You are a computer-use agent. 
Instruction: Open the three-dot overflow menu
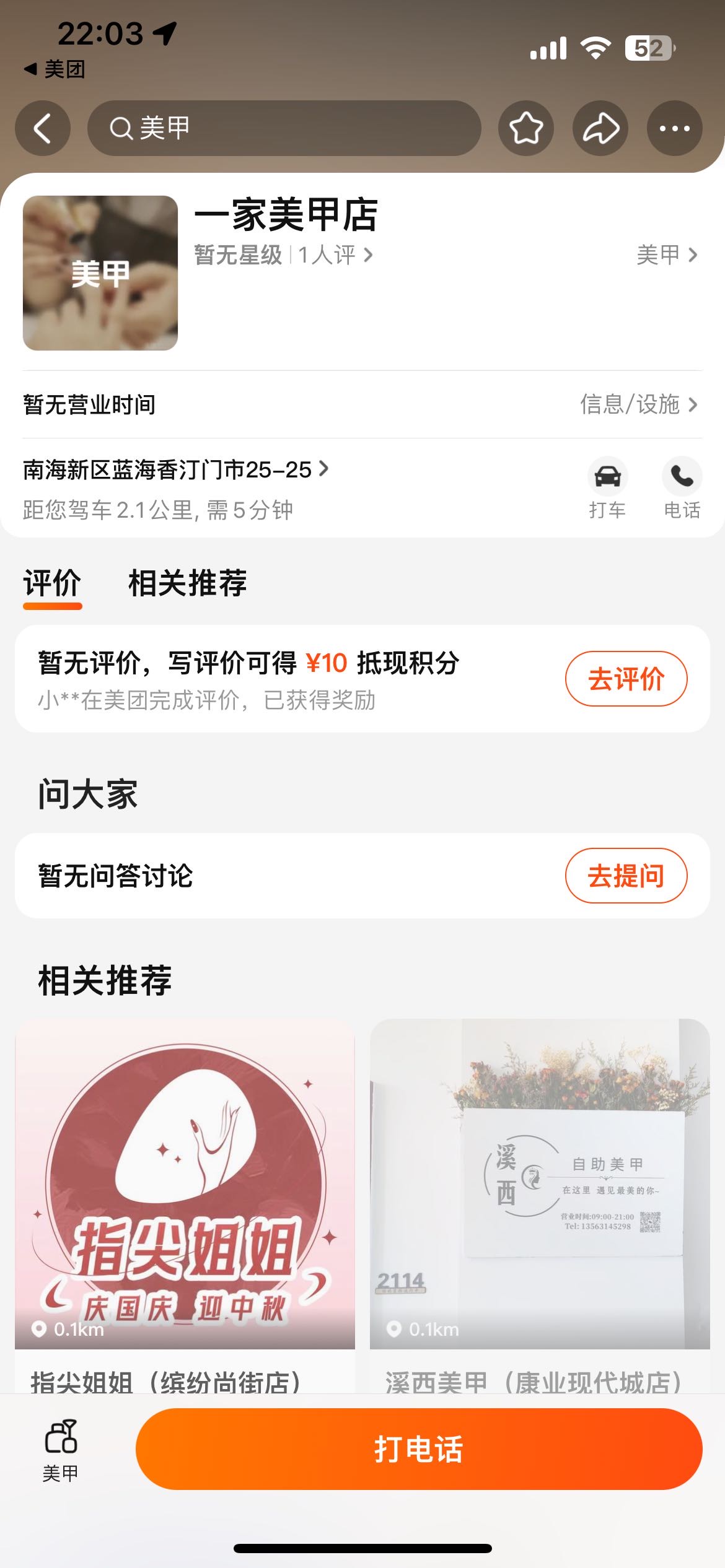point(674,129)
